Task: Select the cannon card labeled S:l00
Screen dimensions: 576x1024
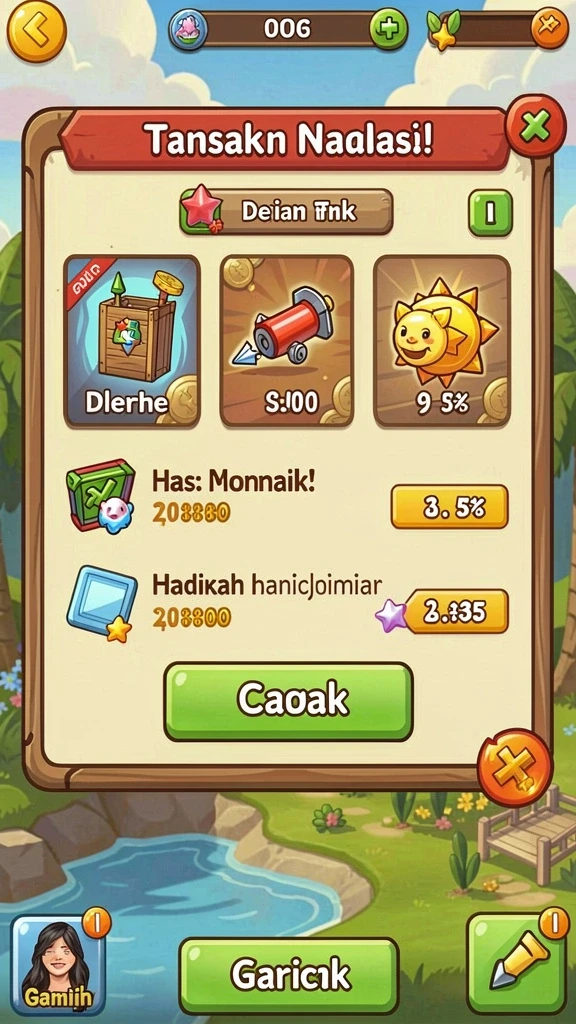Action: [287, 341]
